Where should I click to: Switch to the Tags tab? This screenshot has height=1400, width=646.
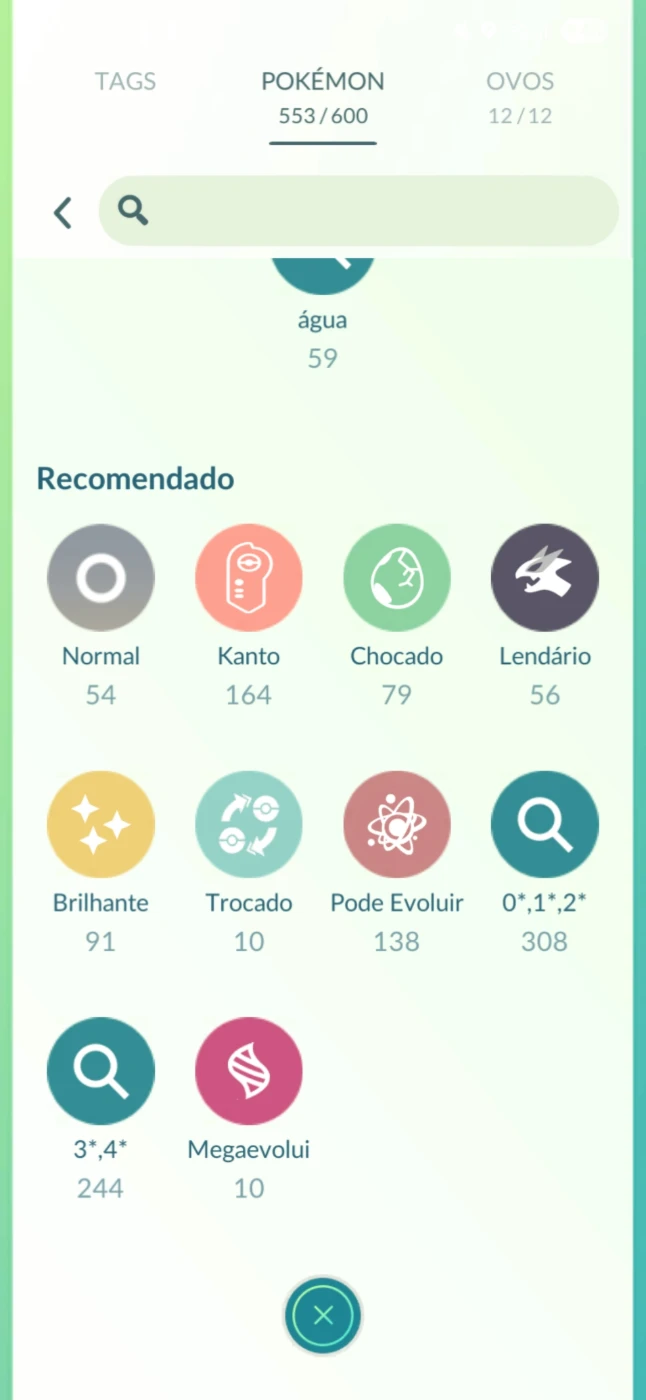point(125,82)
